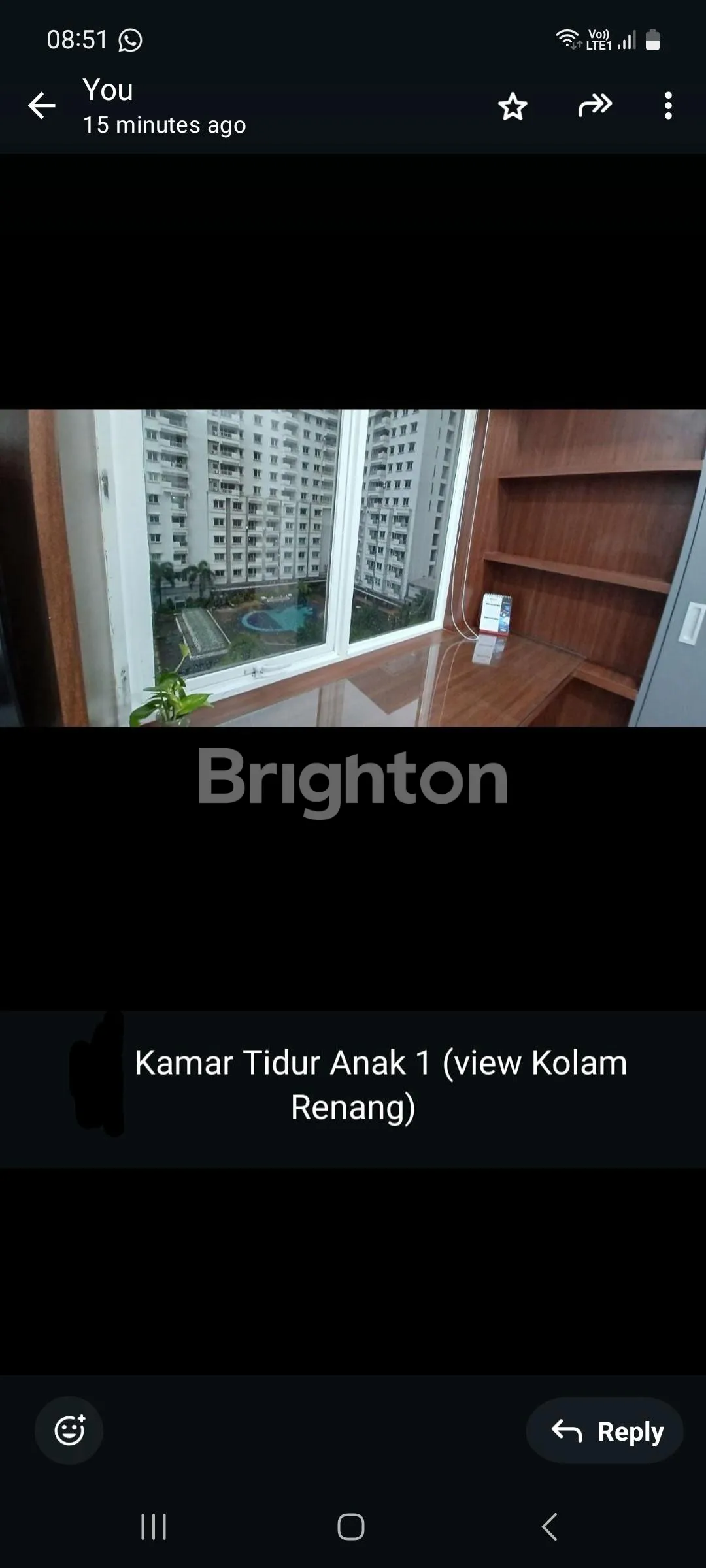Image resolution: width=706 pixels, height=1568 pixels.
Task: Forward this photo
Action: [595, 105]
